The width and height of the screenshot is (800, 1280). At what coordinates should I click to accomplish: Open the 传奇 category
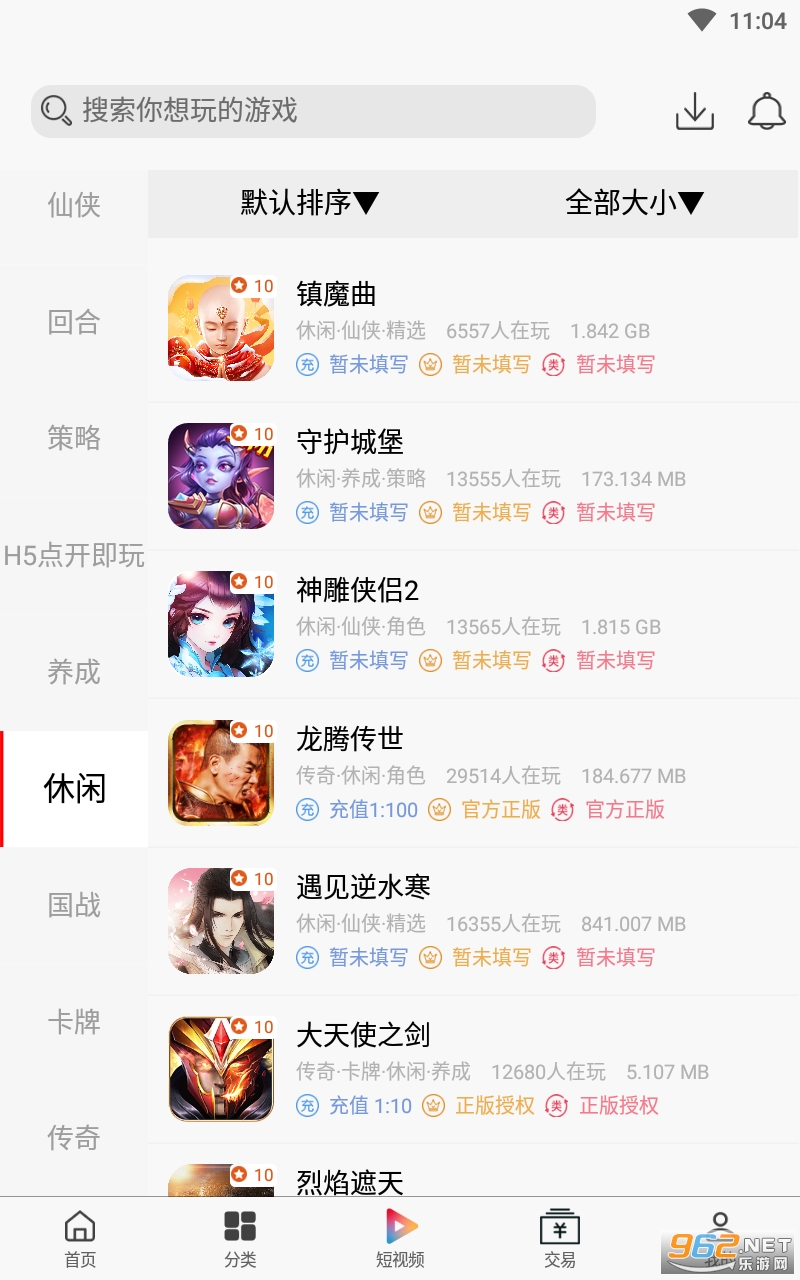coord(74,1138)
